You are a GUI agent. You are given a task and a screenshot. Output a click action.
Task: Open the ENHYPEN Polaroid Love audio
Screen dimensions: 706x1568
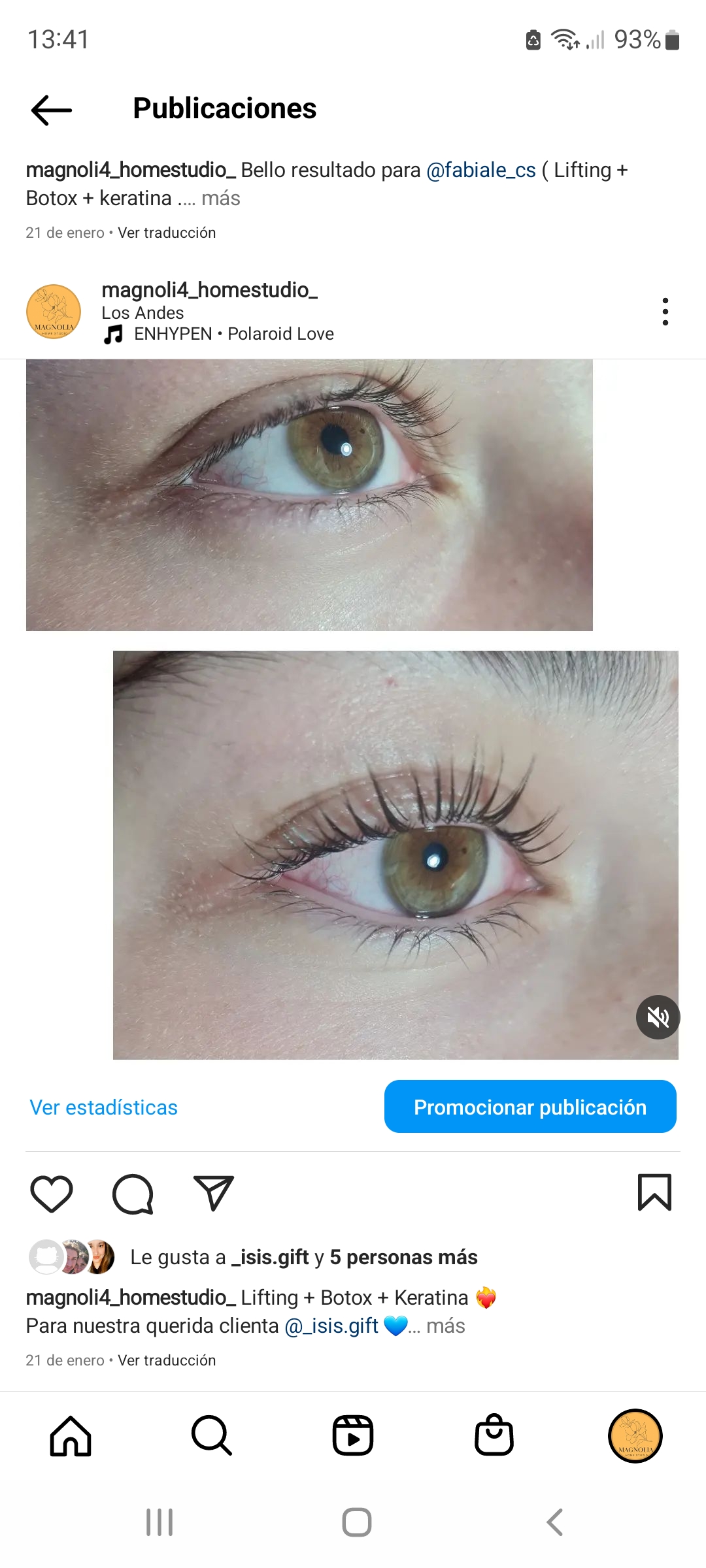tap(233, 334)
